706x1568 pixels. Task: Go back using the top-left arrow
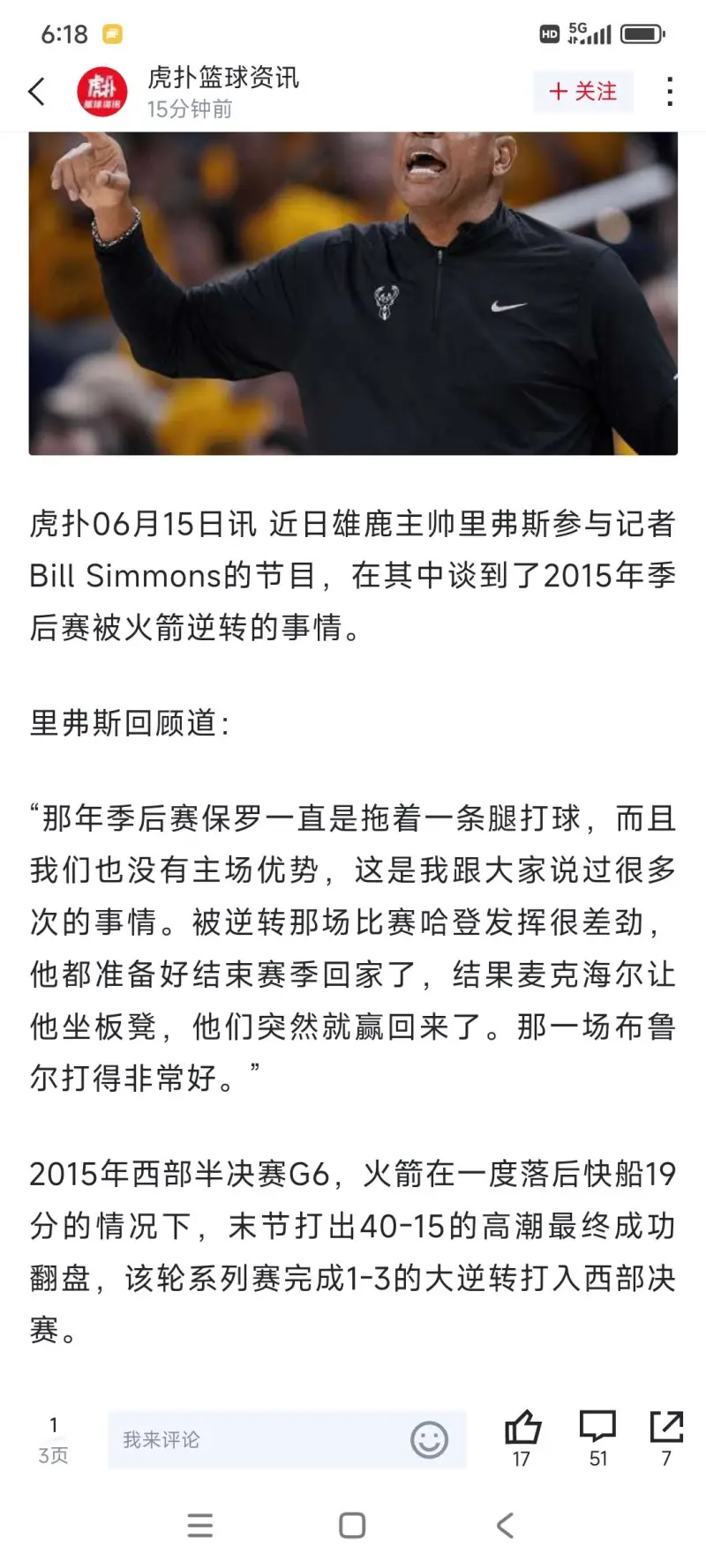37,91
